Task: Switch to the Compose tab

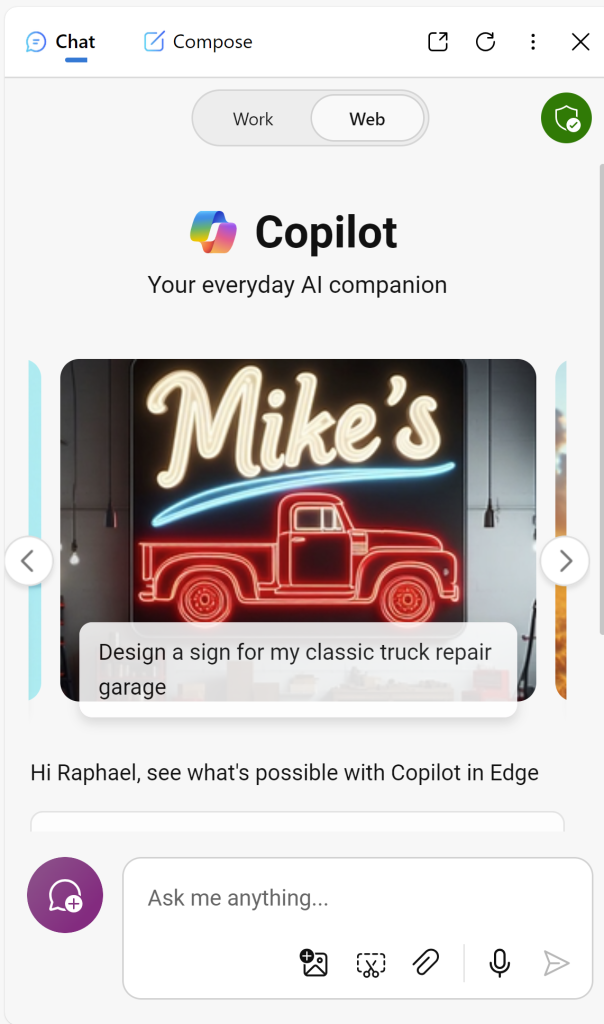Action: 198,42
